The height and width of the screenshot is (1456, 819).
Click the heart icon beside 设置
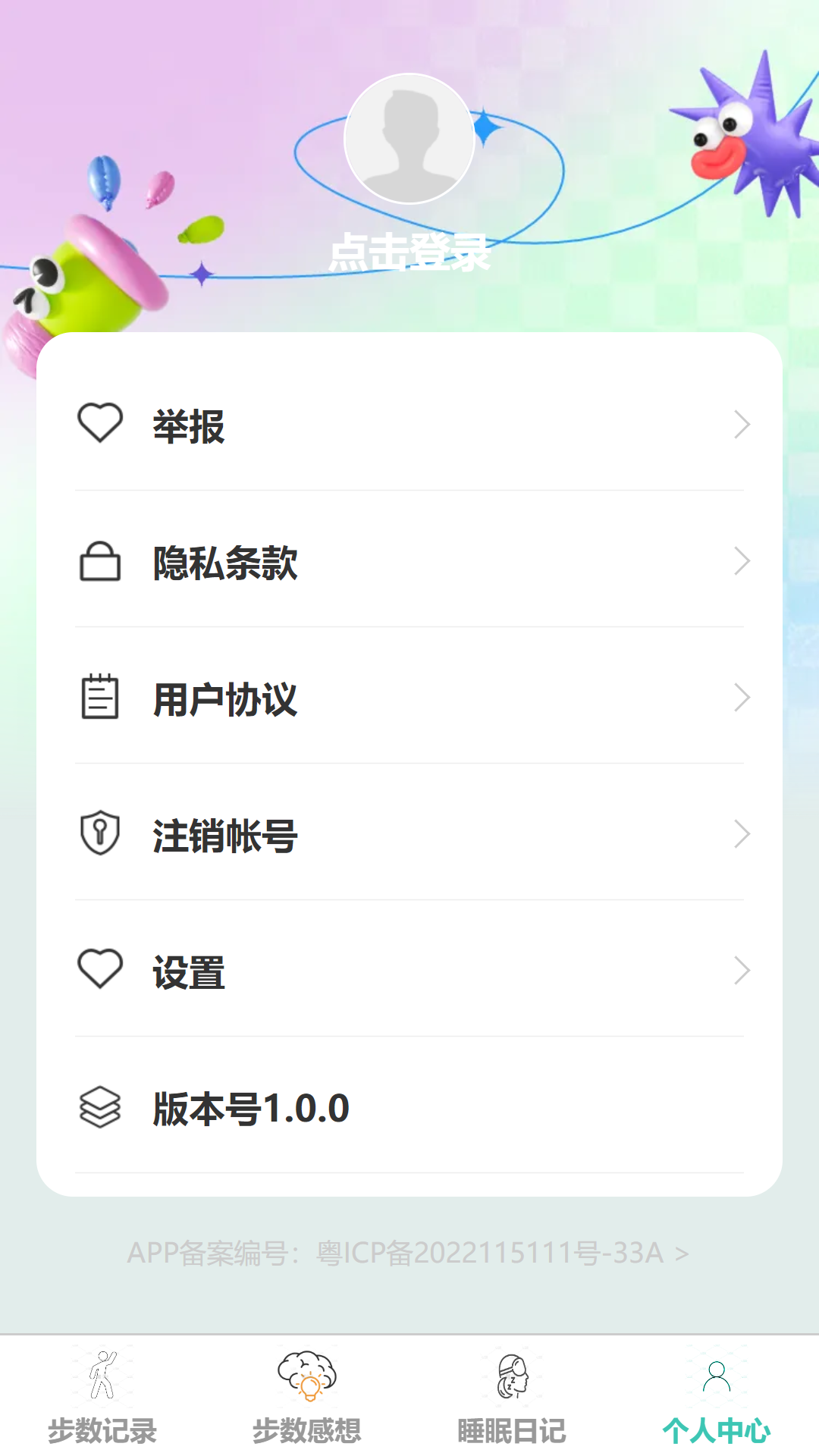click(99, 968)
